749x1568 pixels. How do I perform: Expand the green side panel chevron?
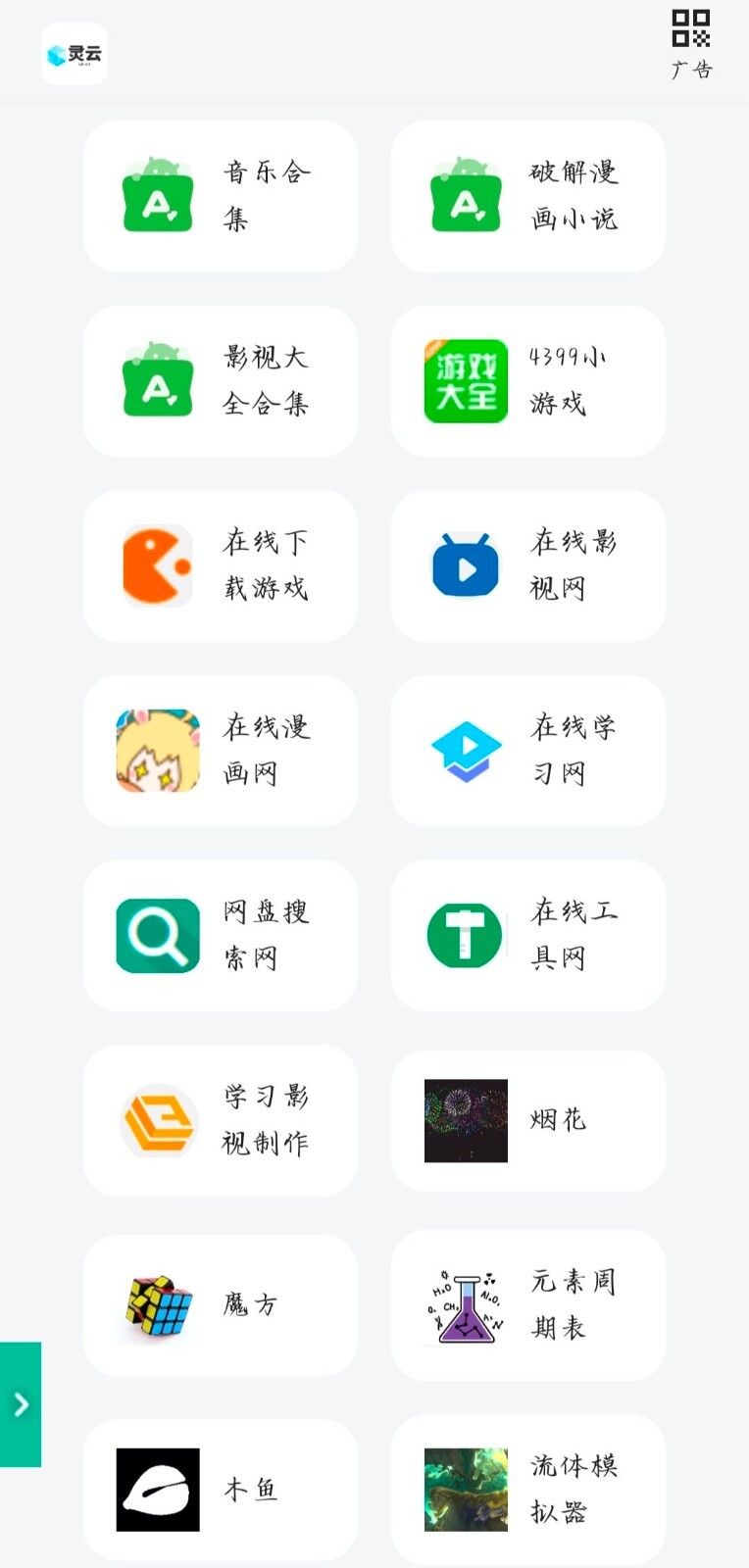(22, 1402)
